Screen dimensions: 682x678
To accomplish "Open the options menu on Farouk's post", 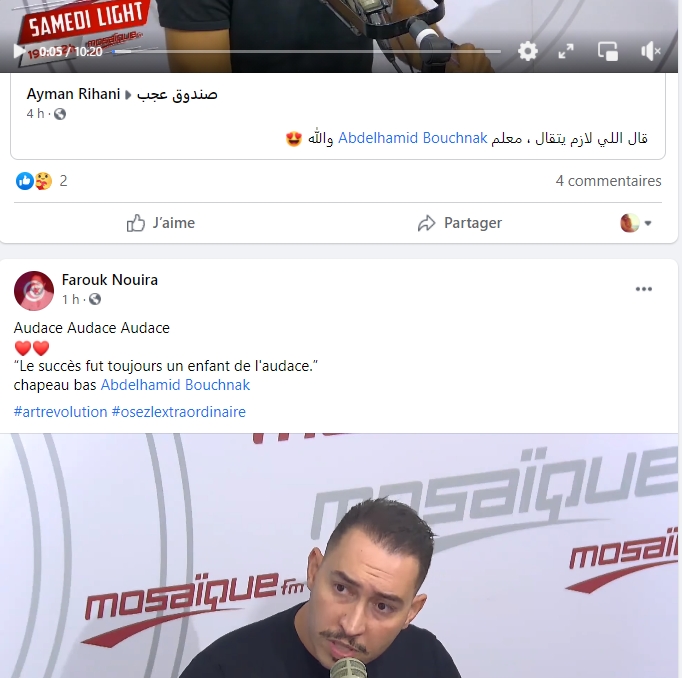I will coord(644,289).
